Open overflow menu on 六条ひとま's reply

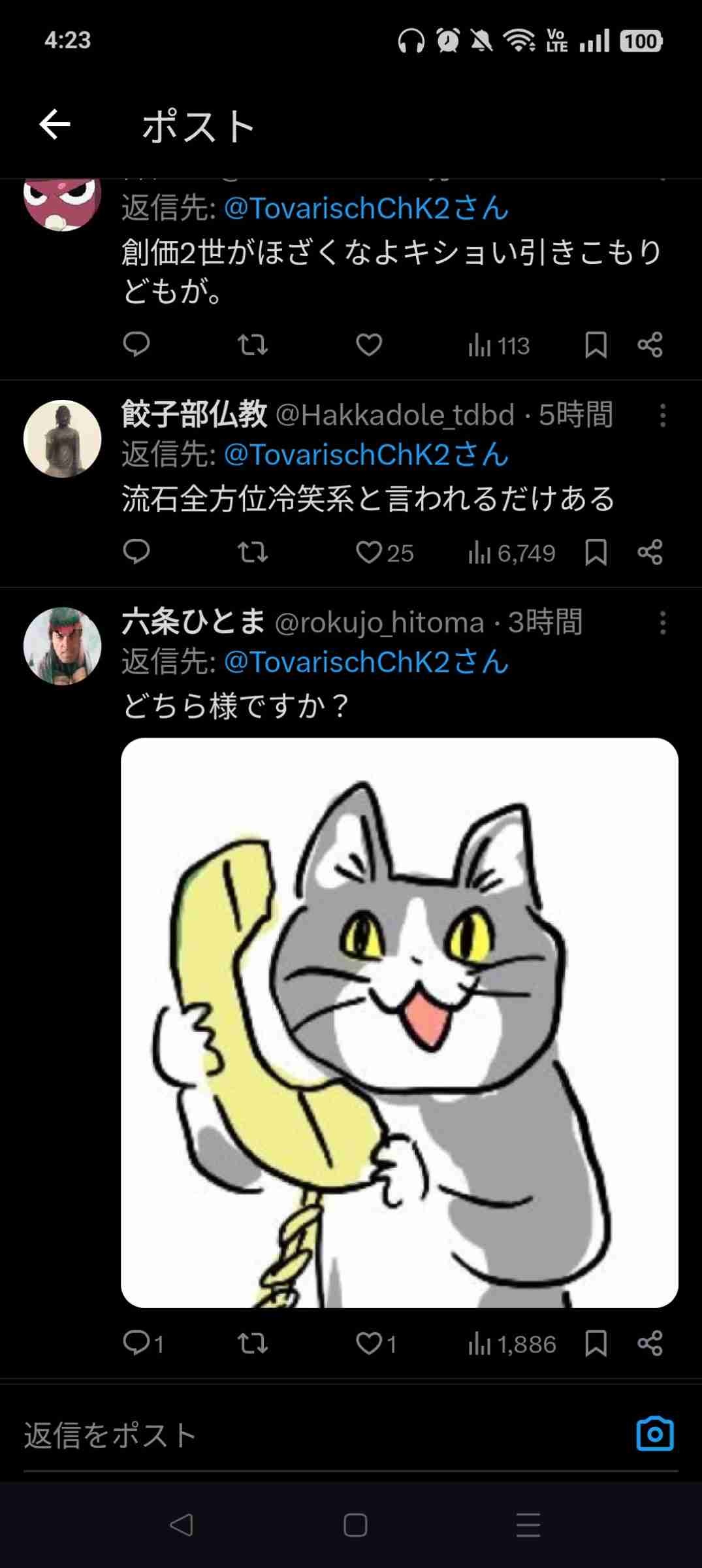click(662, 623)
